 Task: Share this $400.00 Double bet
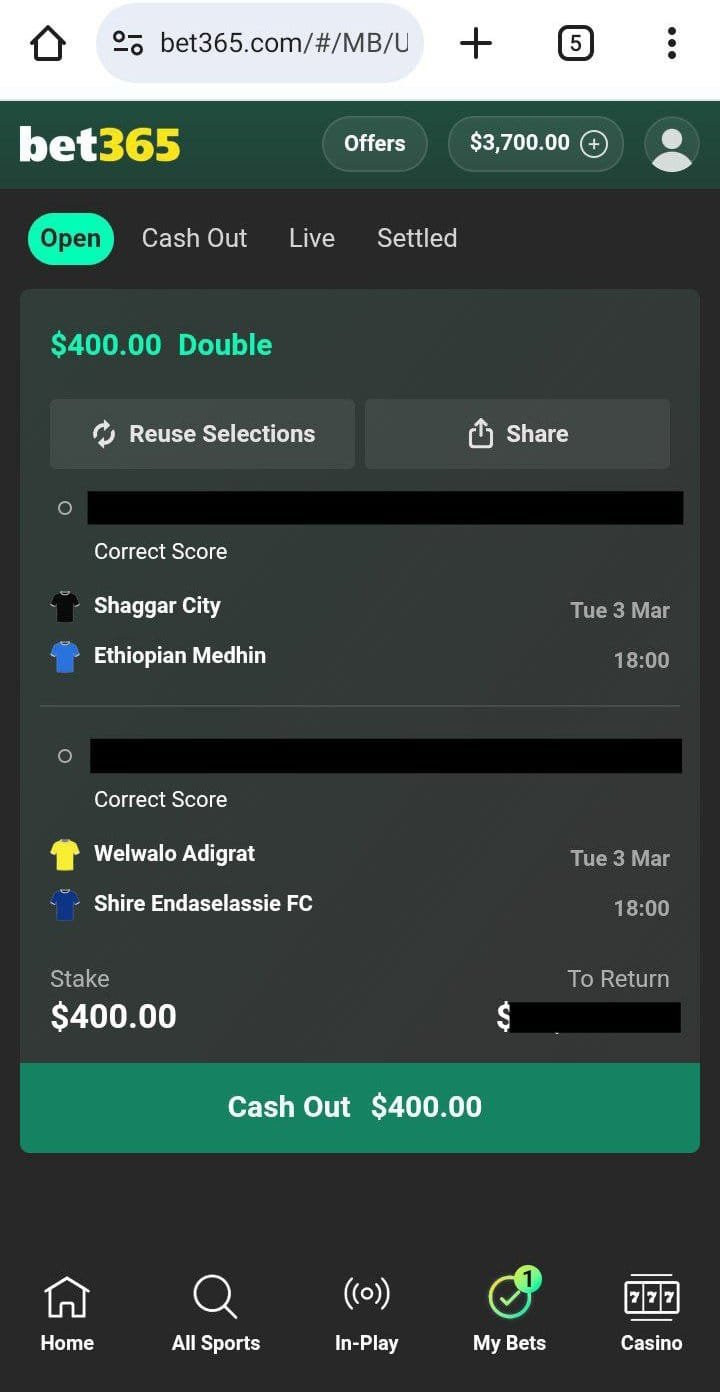[517, 434]
